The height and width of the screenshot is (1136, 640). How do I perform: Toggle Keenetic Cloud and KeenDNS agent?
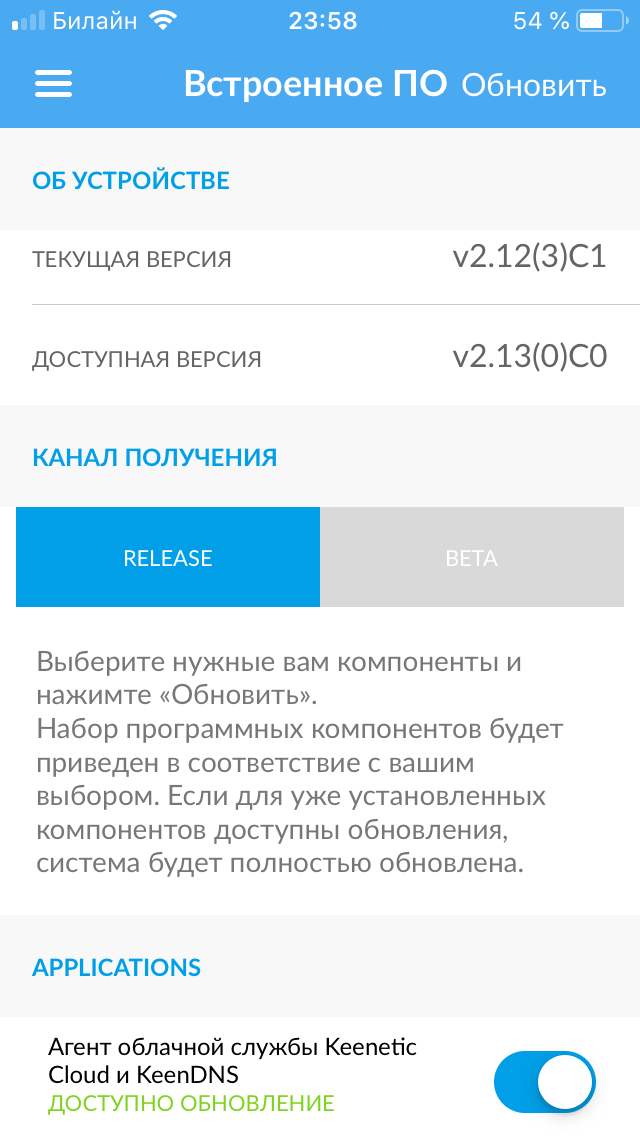pos(544,1082)
